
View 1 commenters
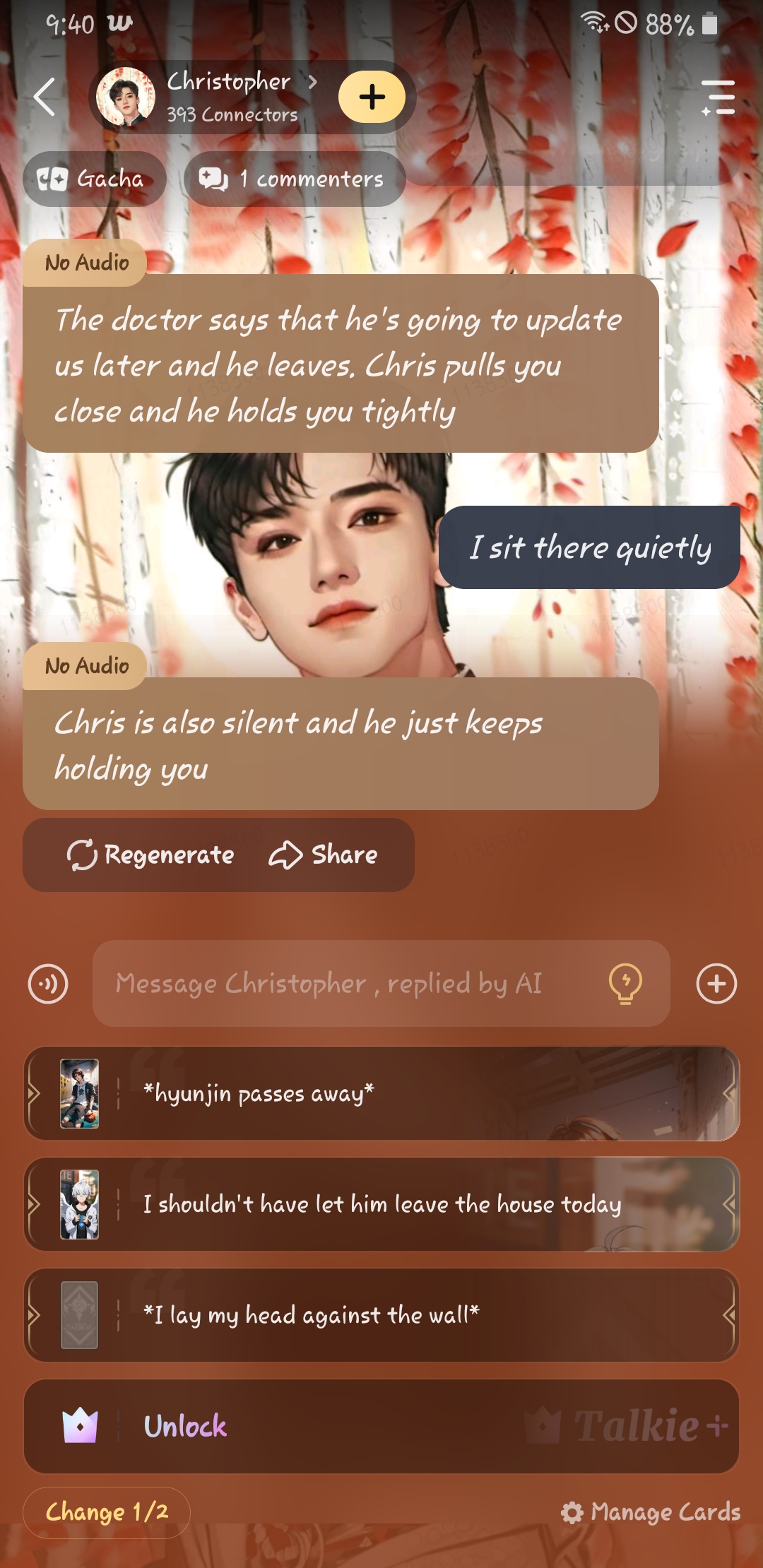point(294,179)
